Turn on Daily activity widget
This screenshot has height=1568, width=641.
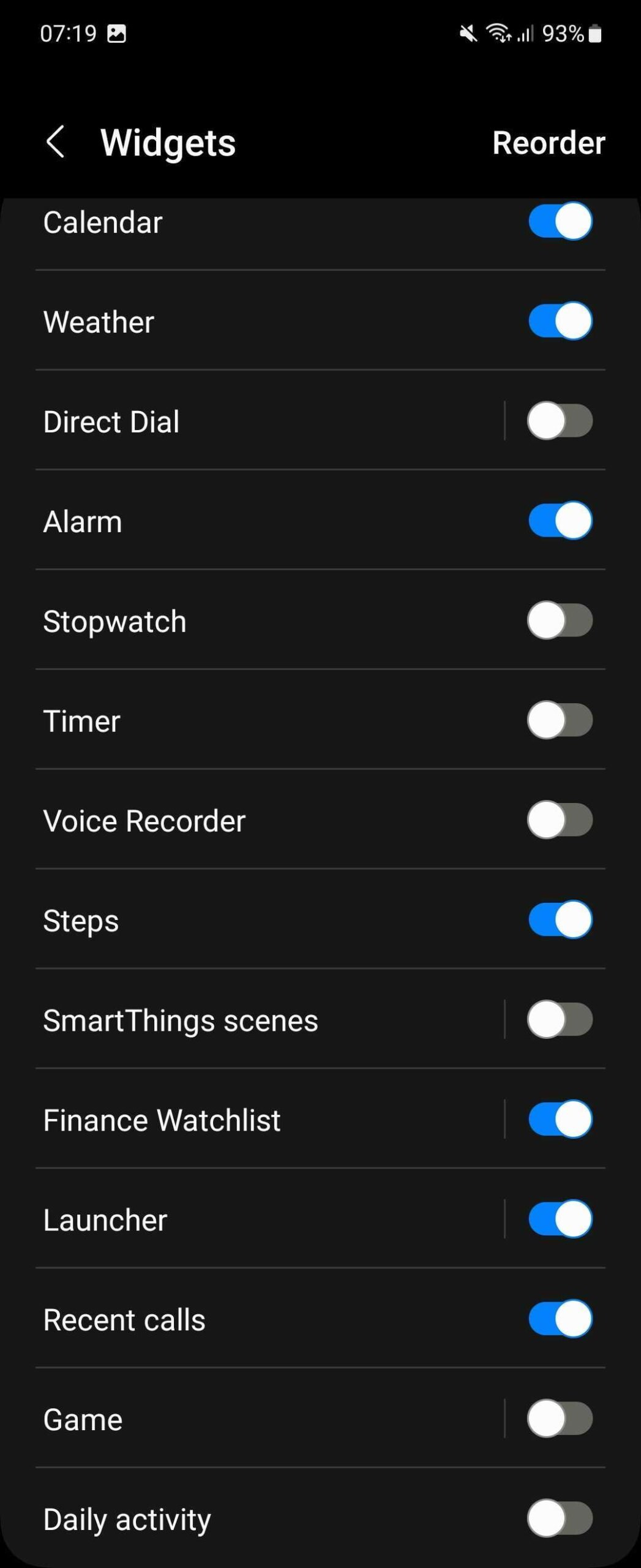point(560,1518)
